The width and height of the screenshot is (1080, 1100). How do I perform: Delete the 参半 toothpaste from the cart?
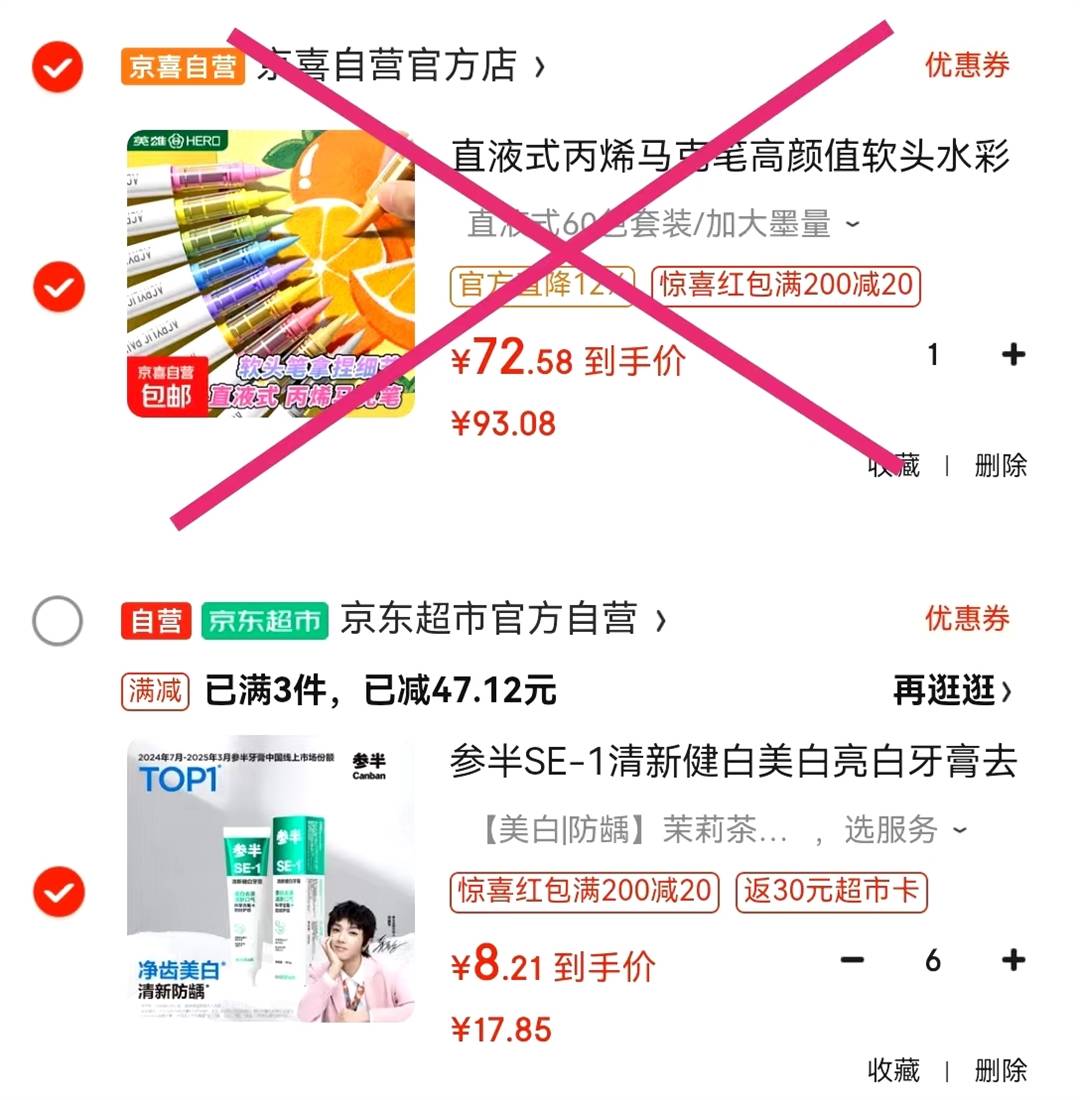(x=1000, y=1070)
